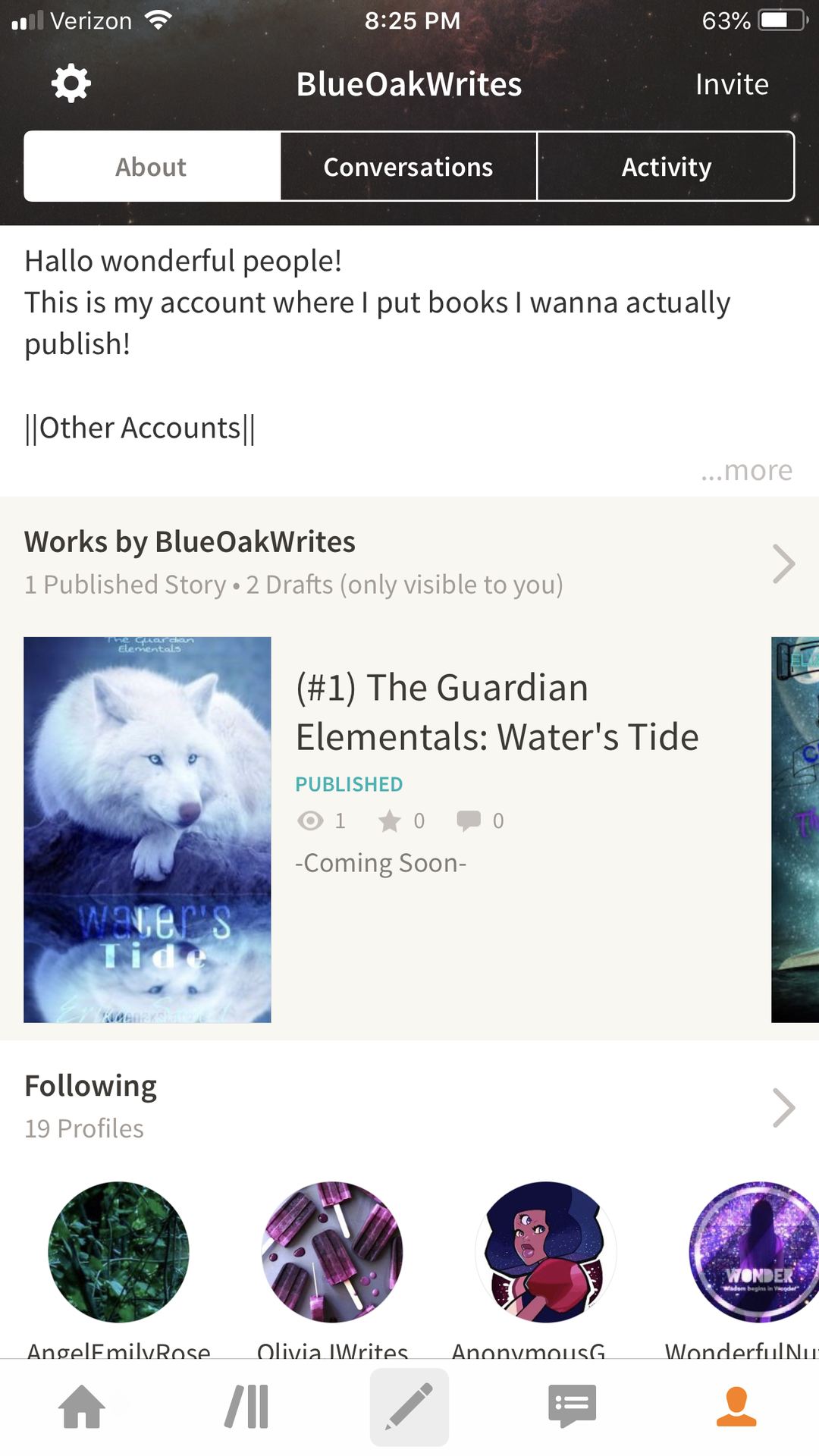
Task: Open all Works by BlueOakWrites
Action: coord(783,563)
